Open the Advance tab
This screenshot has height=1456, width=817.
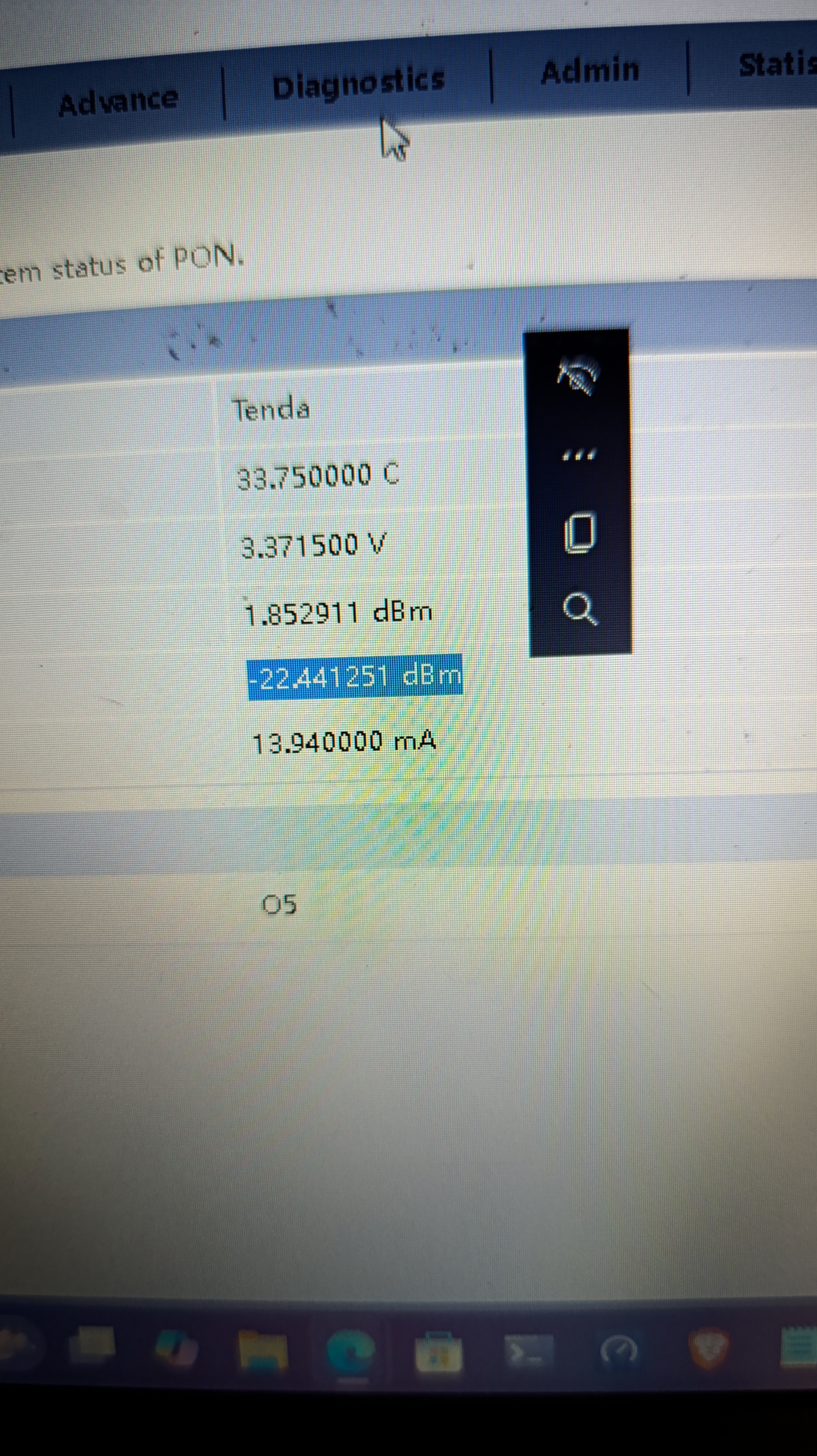pyautogui.click(x=118, y=102)
